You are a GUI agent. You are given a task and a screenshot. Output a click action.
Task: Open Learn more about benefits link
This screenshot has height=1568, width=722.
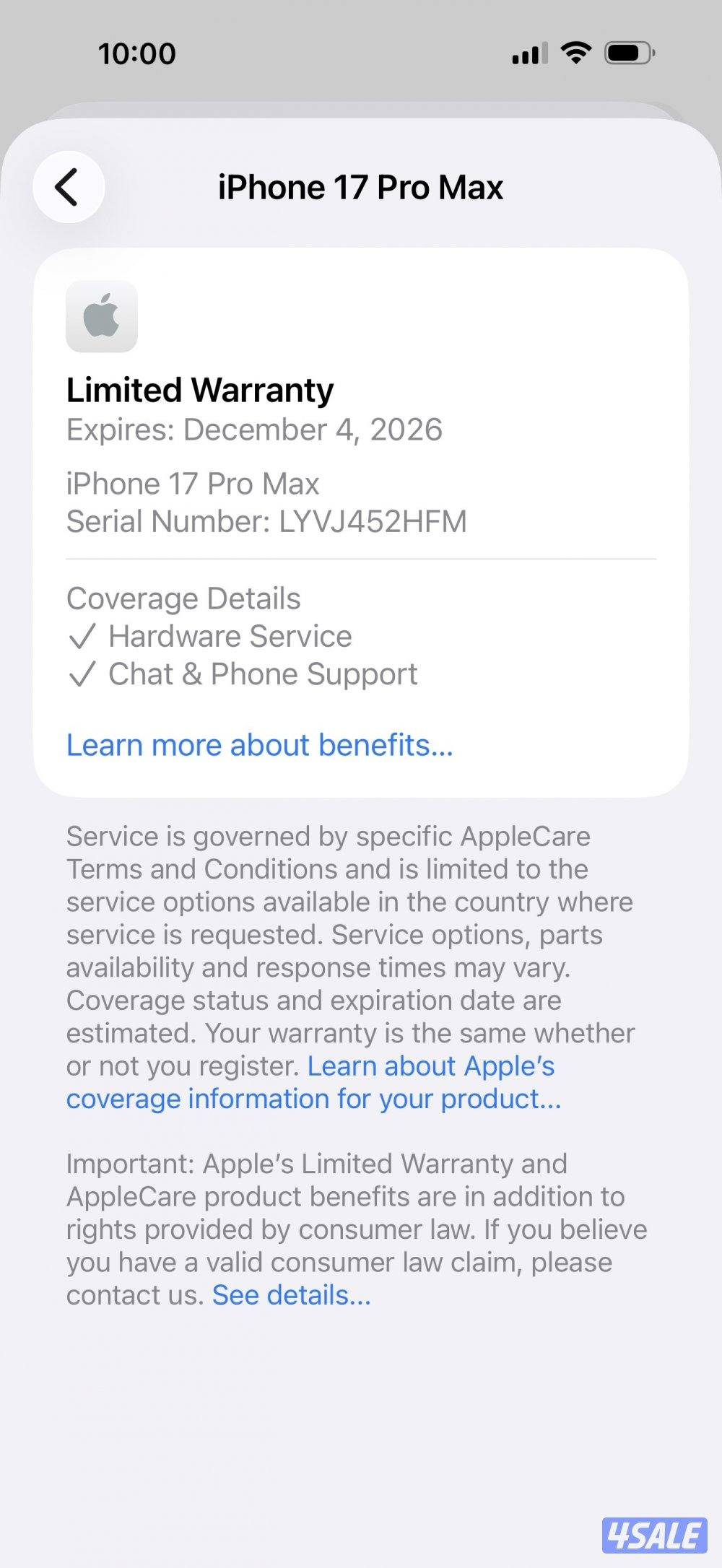[259, 745]
